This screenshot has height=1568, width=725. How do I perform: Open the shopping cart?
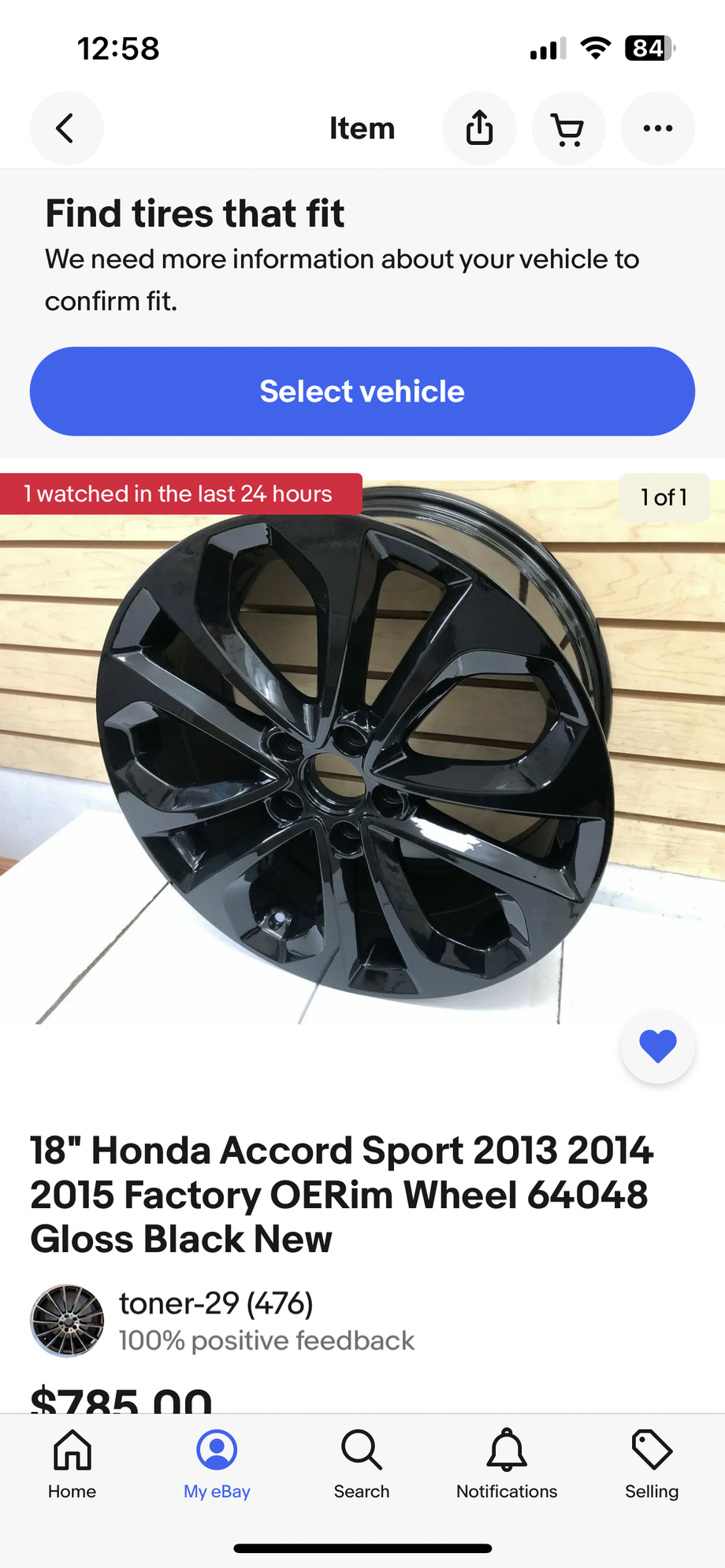point(568,128)
